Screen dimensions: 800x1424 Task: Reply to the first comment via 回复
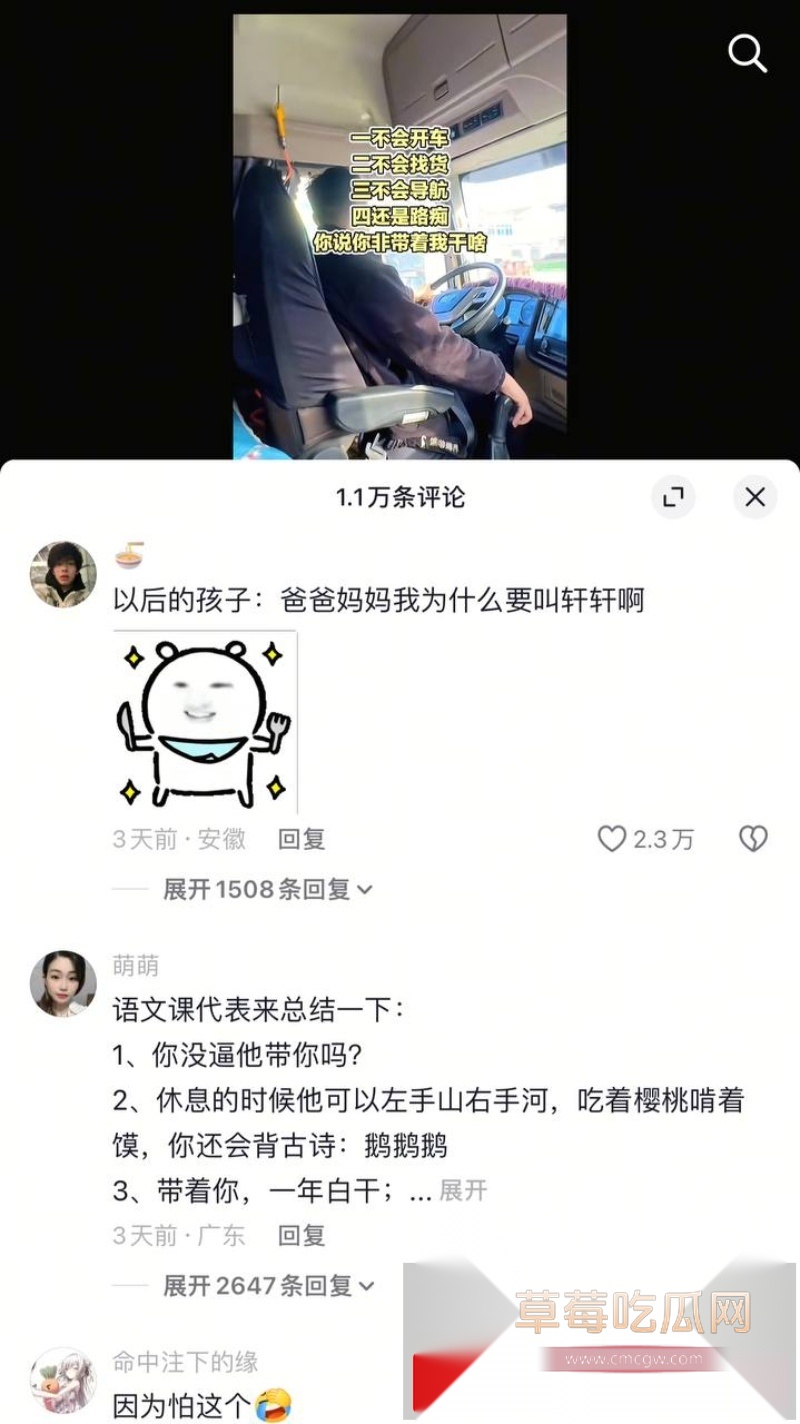tap(301, 840)
